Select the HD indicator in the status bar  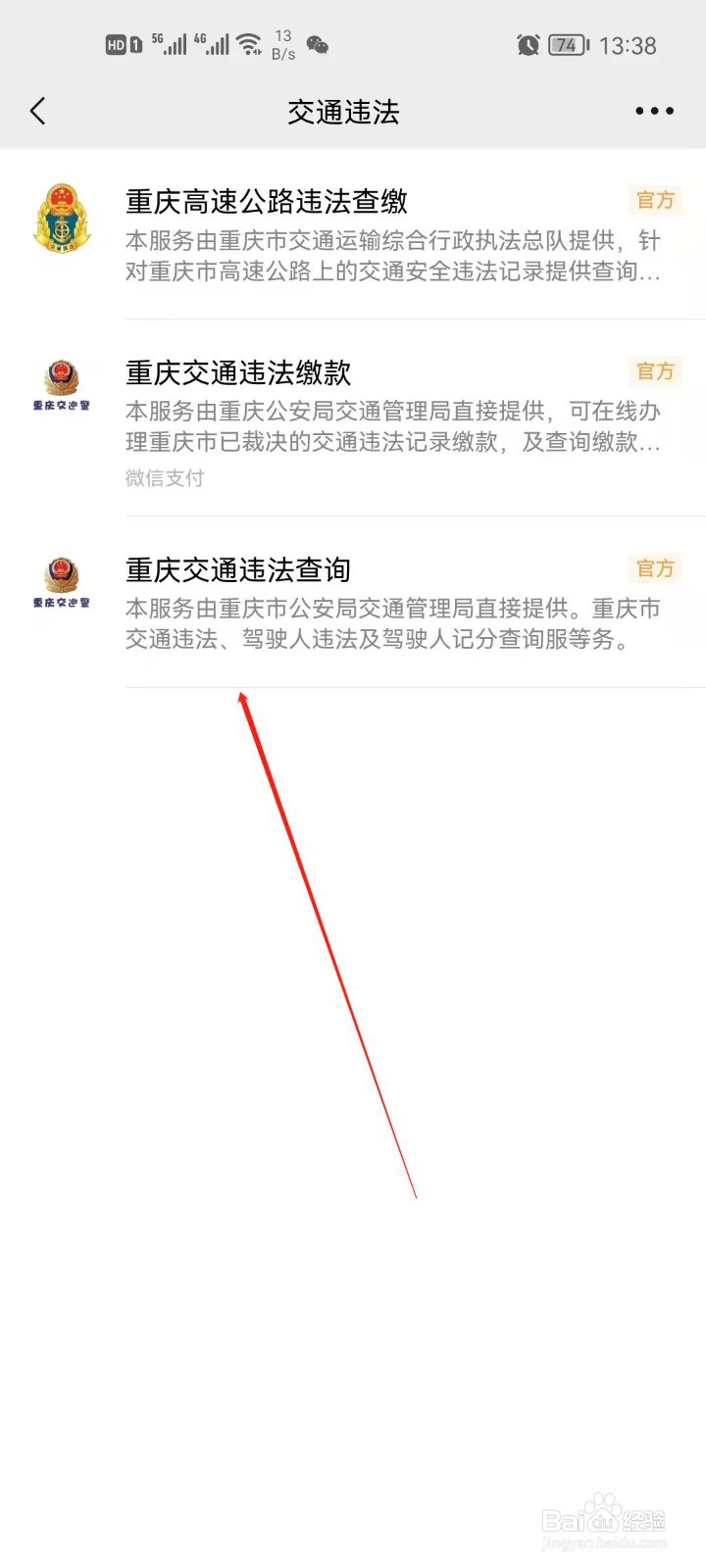(x=118, y=44)
